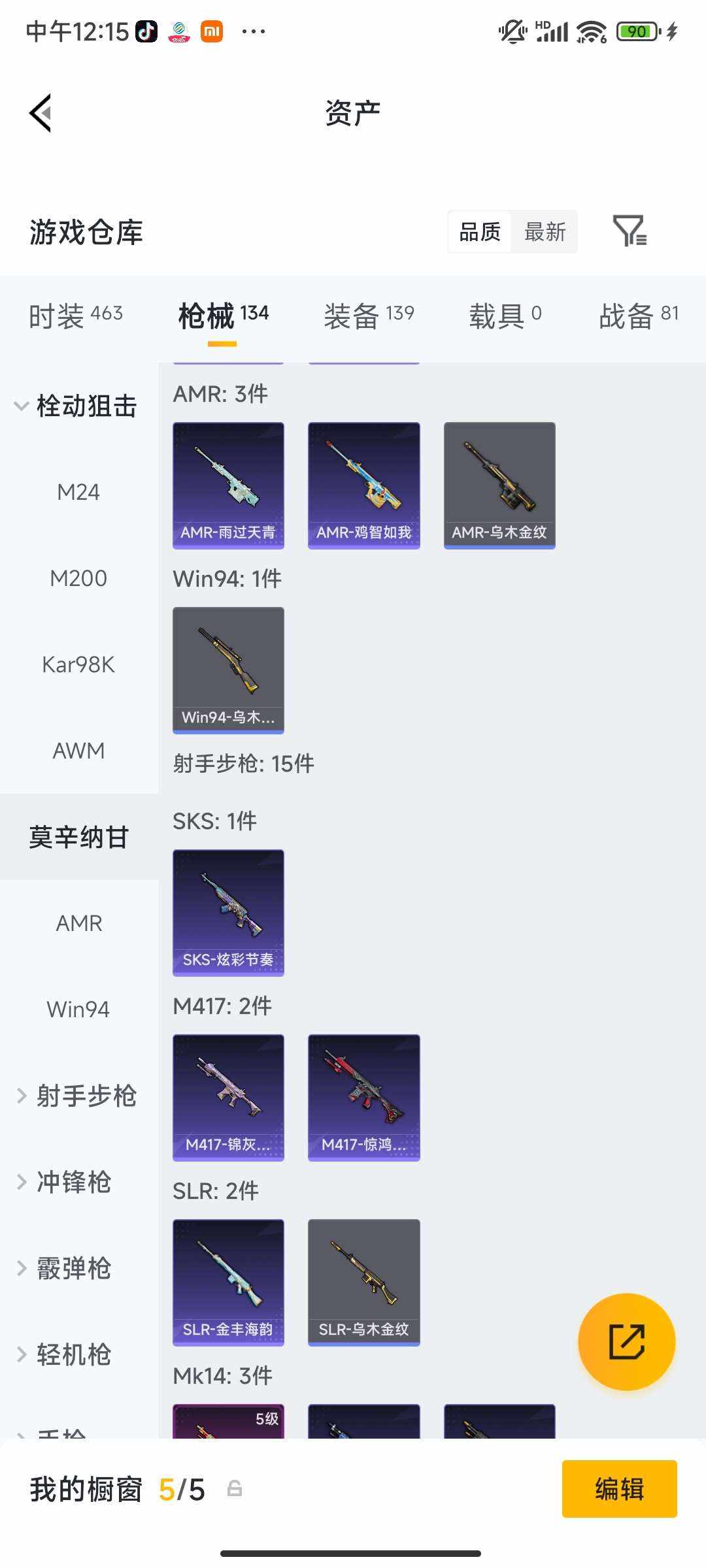Open the SKS-炫彩节奏 skin thumbnail
Image resolution: width=706 pixels, height=1568 pixels.
point(227,911)
